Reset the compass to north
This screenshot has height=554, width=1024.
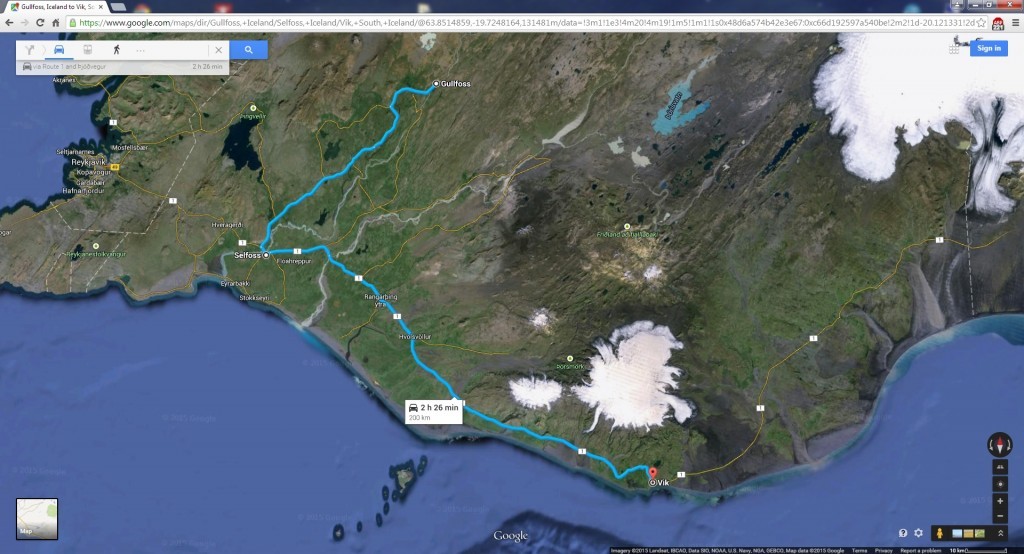pos(999,445)
